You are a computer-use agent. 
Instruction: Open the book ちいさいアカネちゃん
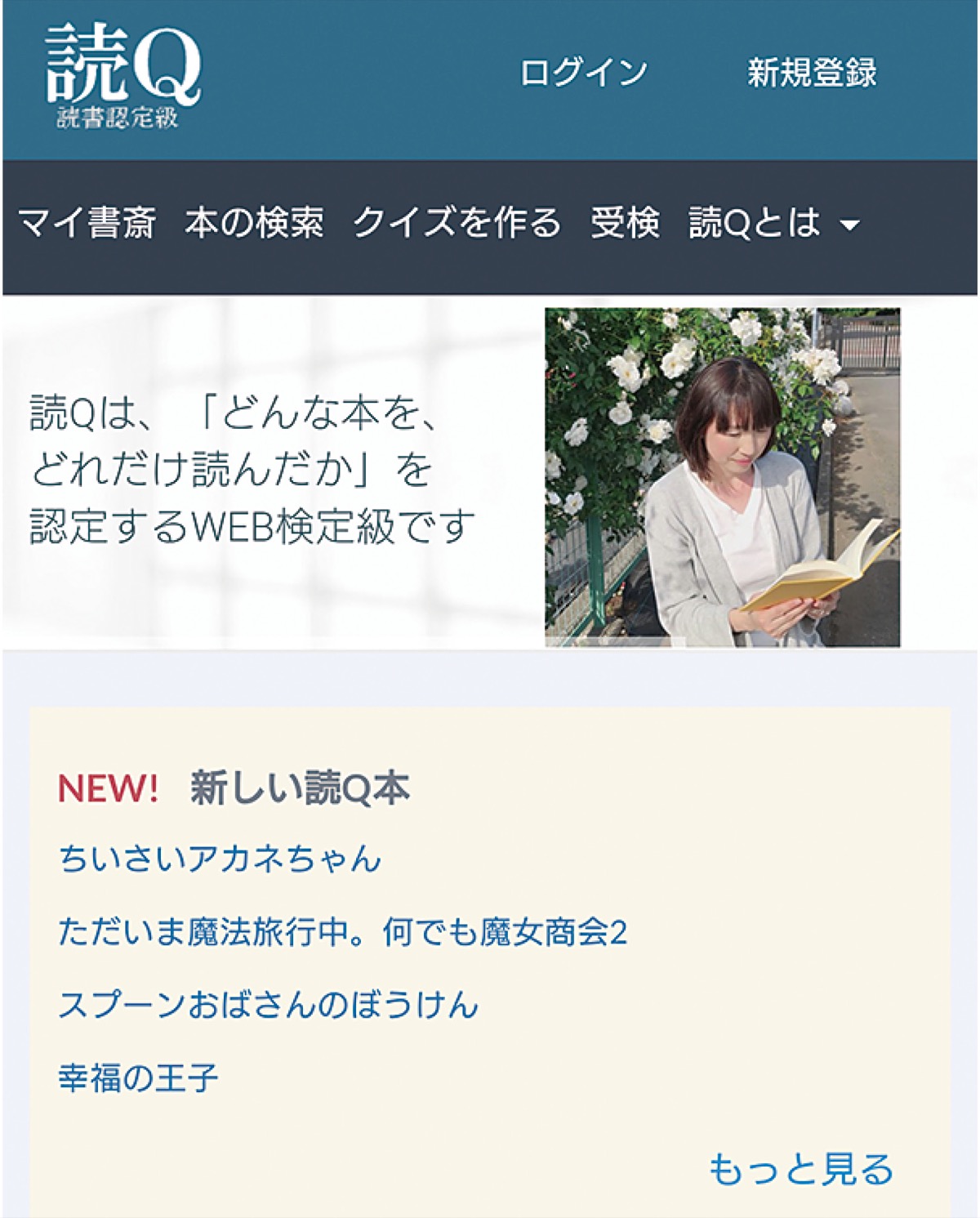click(x=220, y=859)
